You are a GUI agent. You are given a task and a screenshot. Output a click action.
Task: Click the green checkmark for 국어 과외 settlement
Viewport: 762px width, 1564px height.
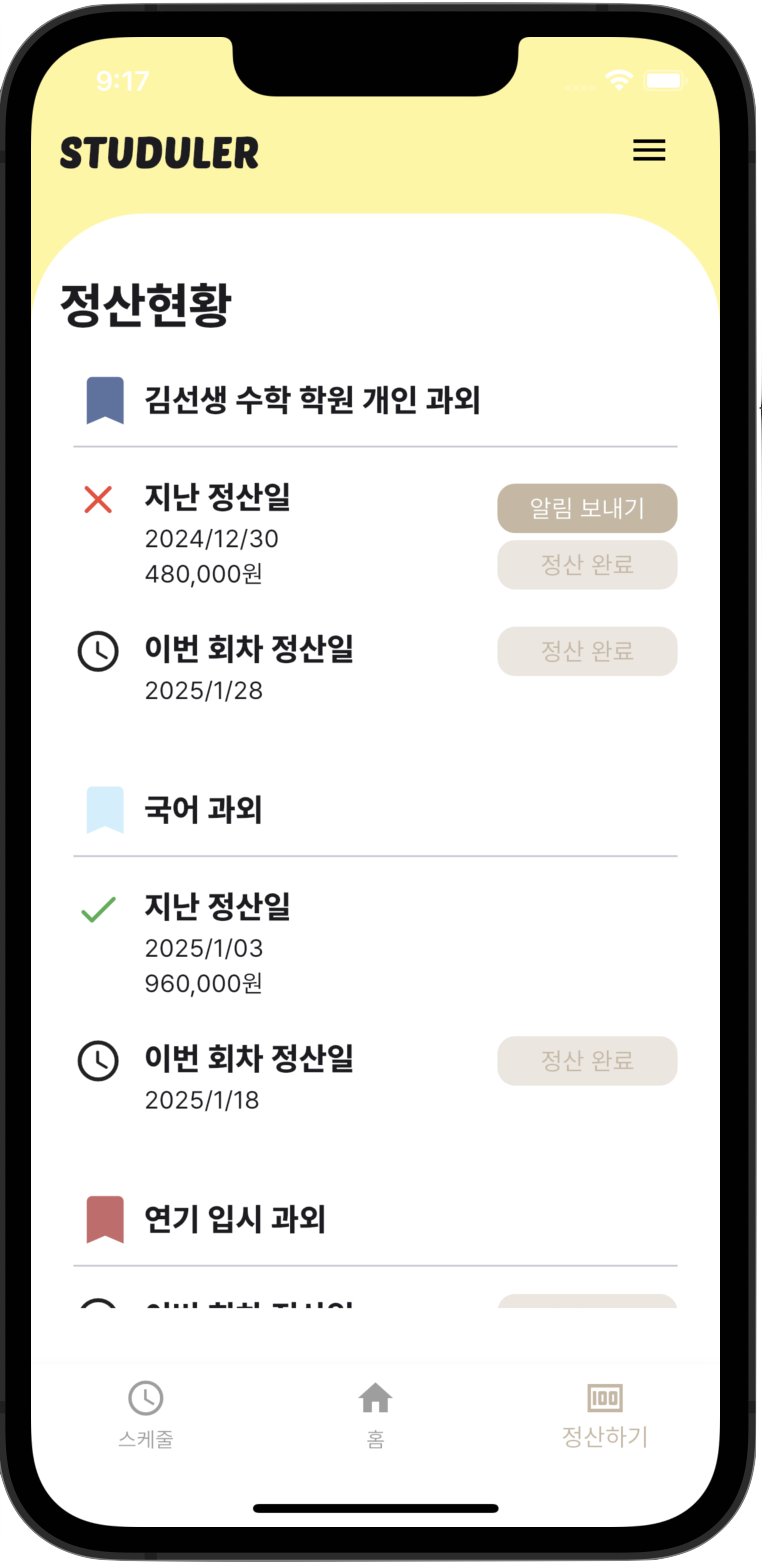click(x=98, y=908)
